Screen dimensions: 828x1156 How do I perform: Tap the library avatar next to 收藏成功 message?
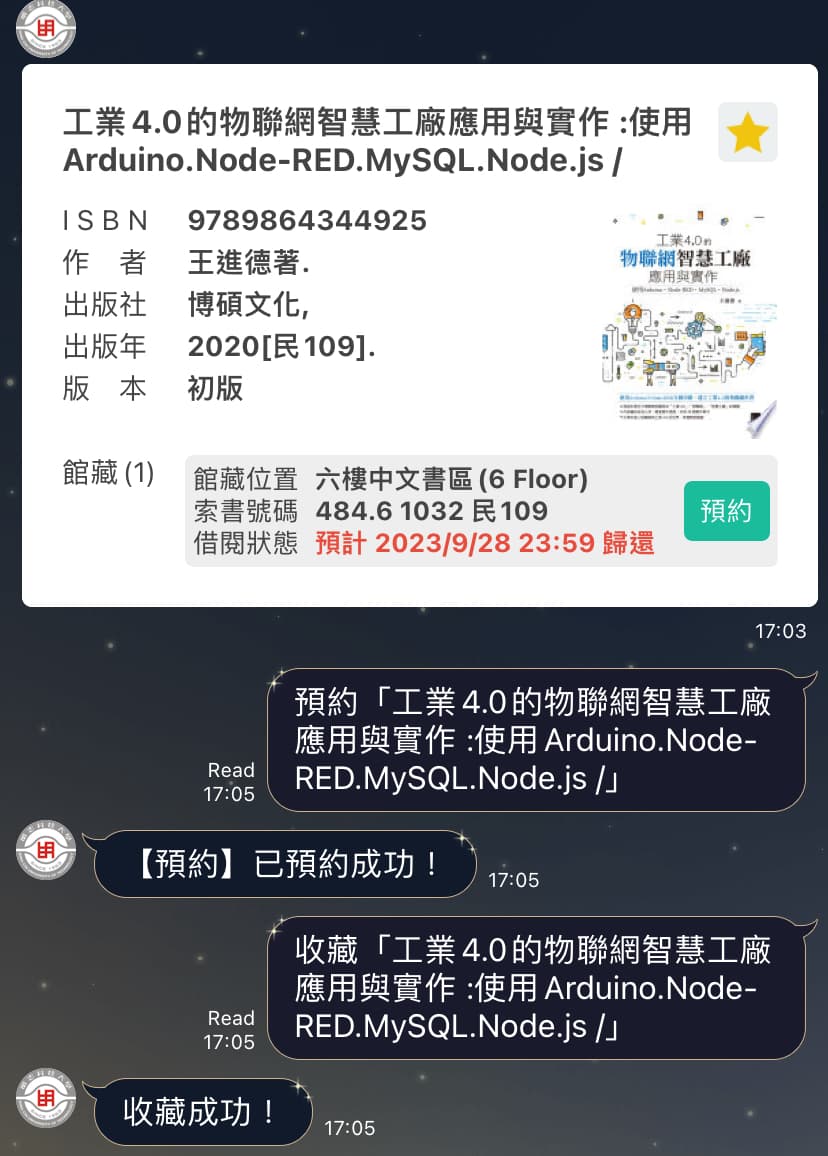[47, 1098]
